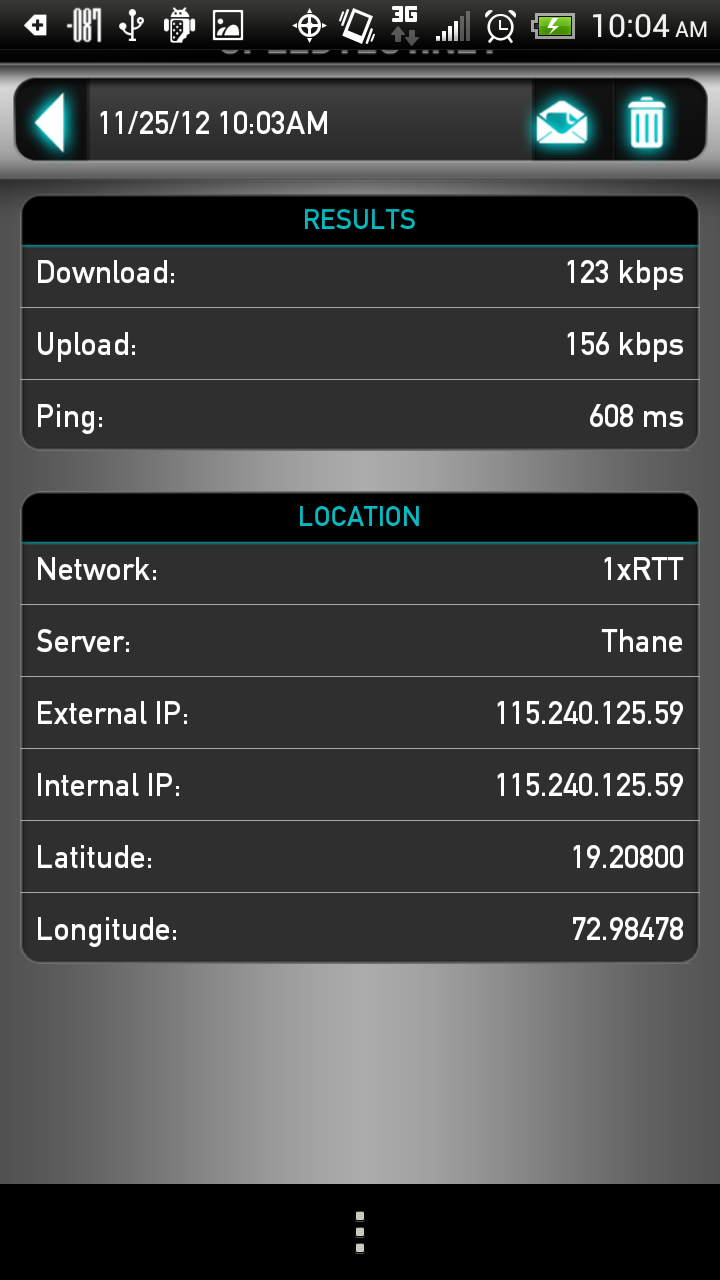
Task: Share this result via the envelope icon
Action: point(562,124)
